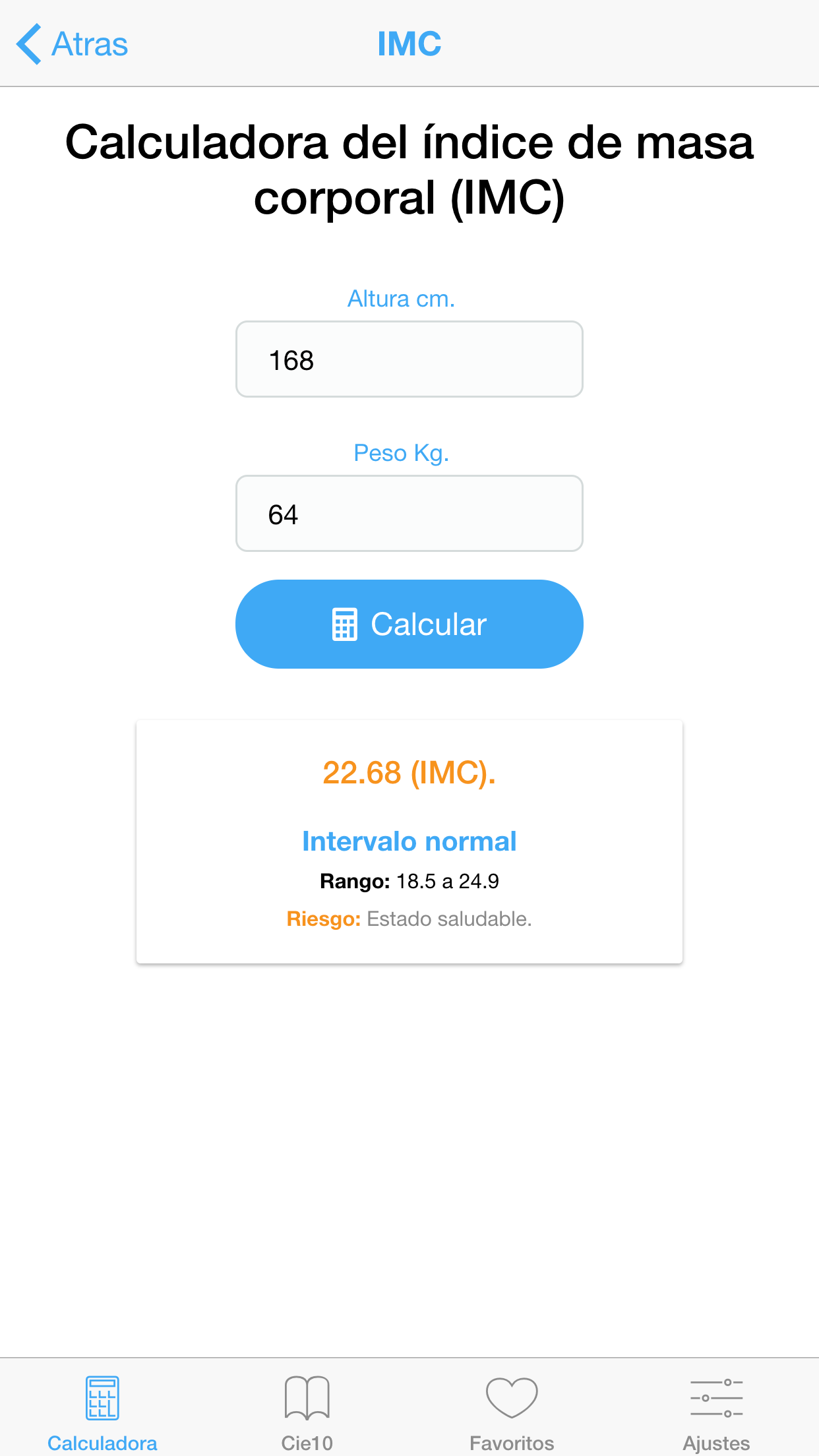Tap the Intervalo normal label

[409, 841]
